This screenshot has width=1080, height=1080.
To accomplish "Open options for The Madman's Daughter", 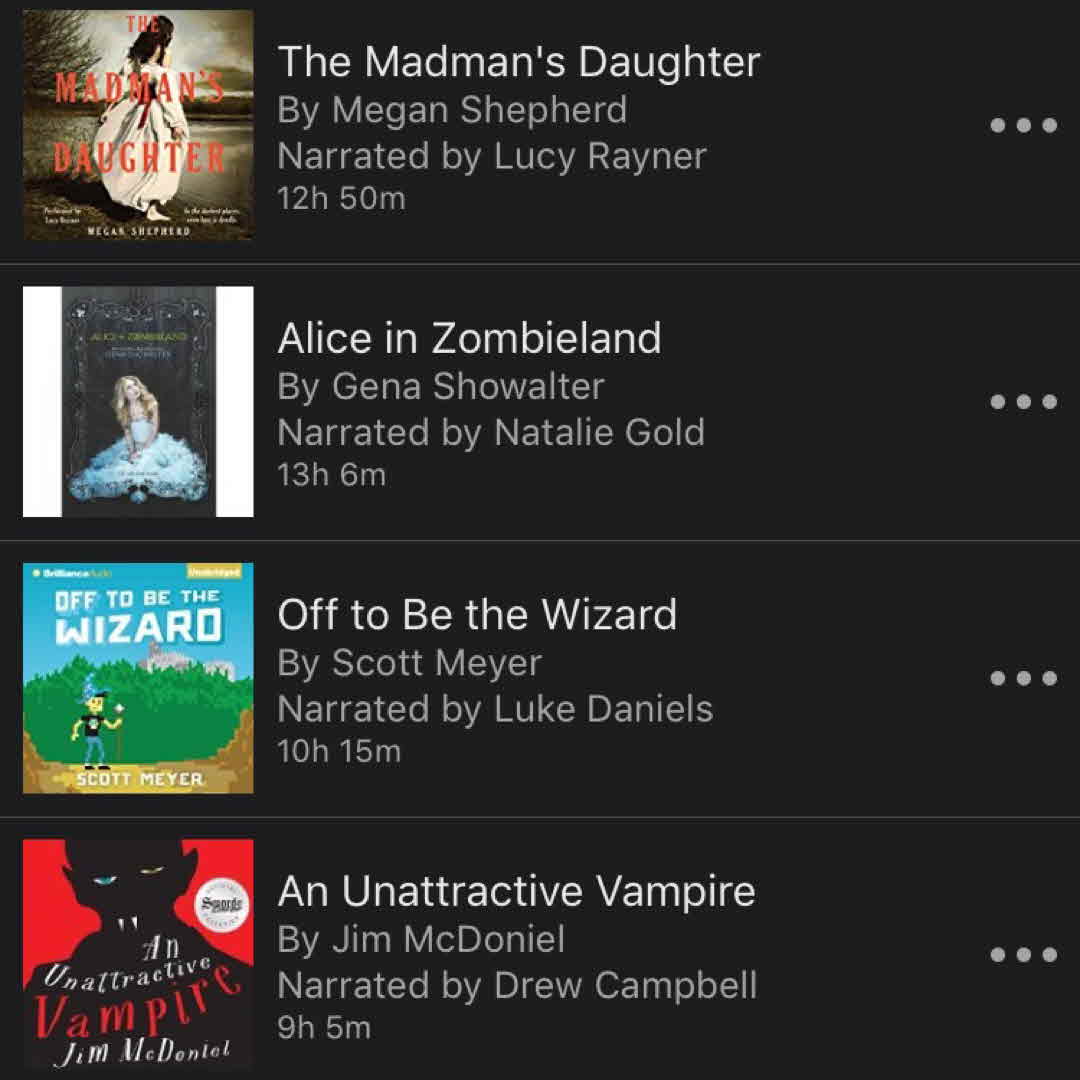I will [1023, 126].
